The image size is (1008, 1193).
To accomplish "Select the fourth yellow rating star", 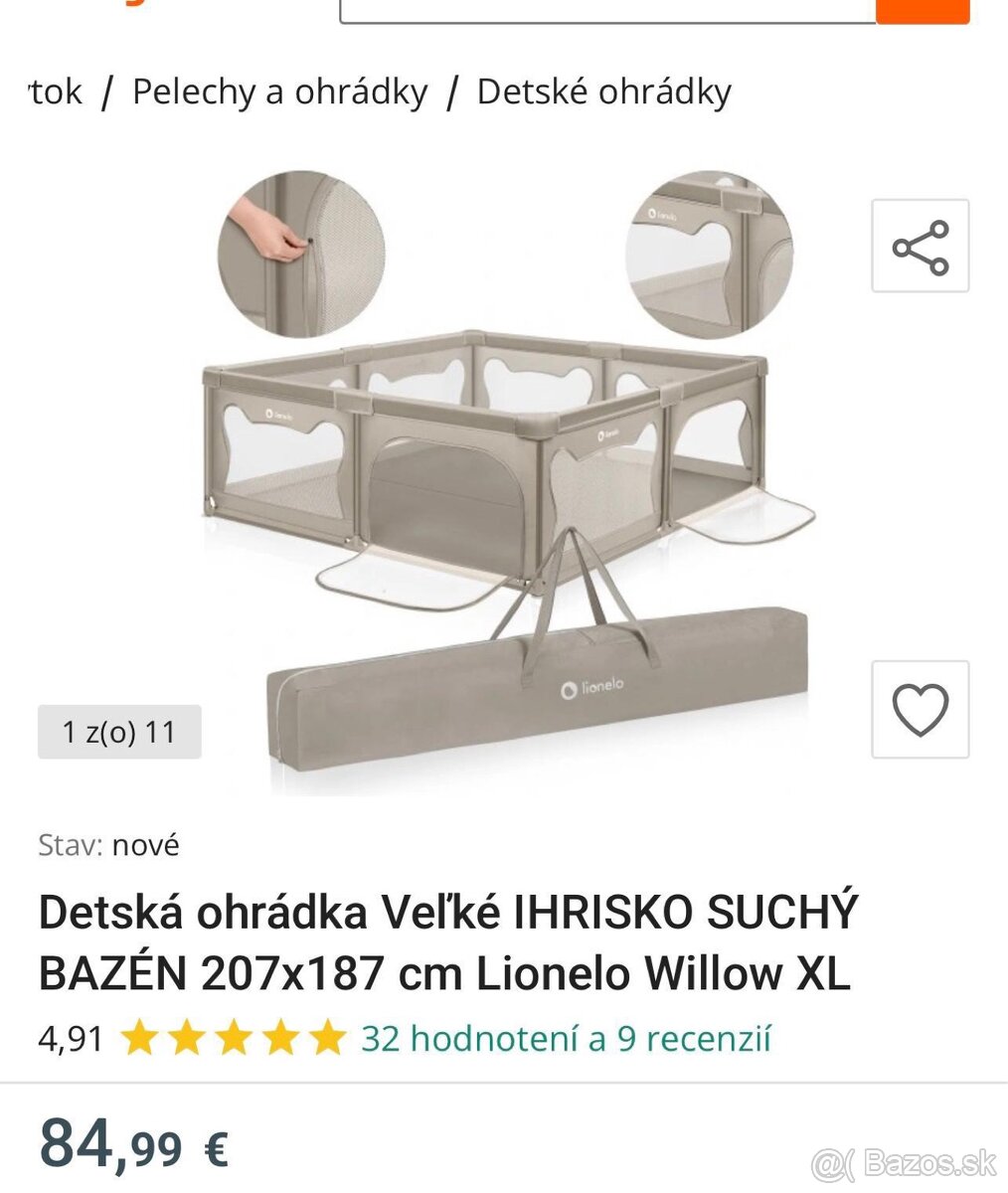I will (281, 1038).
